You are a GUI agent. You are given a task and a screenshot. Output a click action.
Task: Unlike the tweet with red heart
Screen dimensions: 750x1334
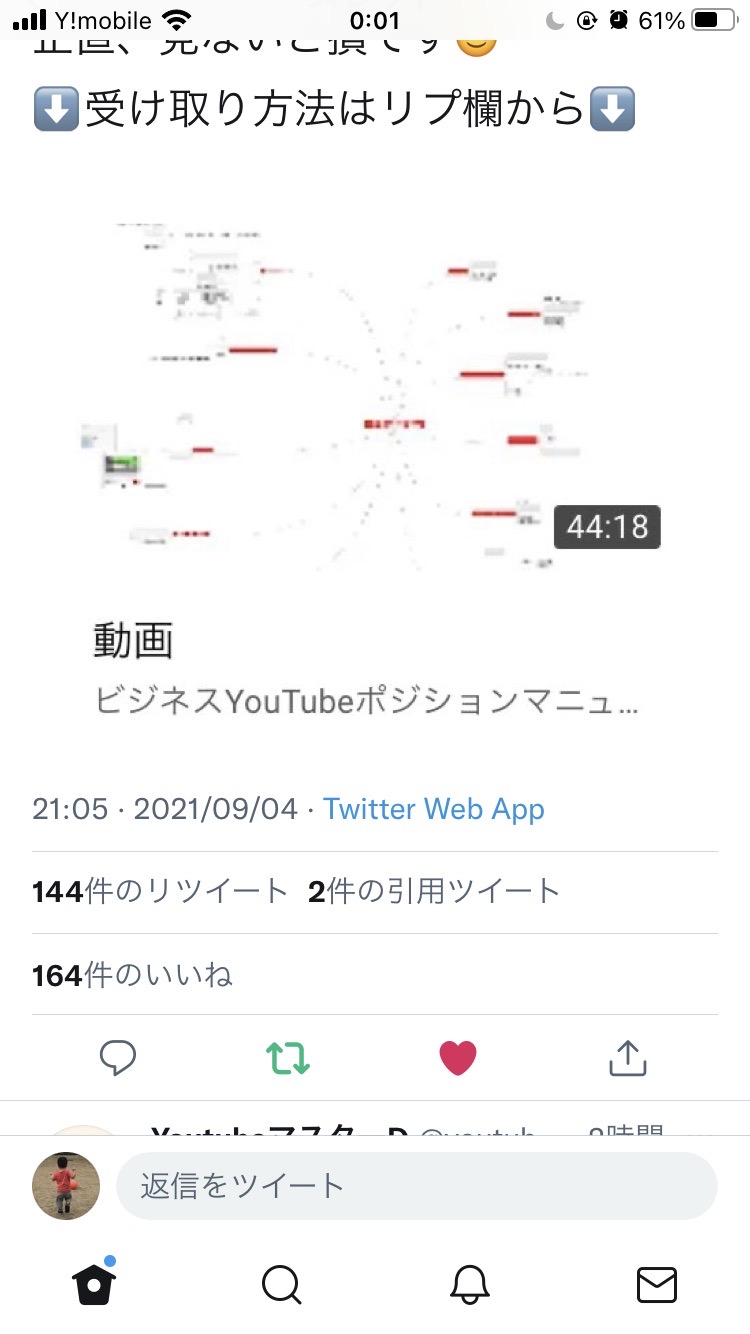click(x=458, y=1057)
